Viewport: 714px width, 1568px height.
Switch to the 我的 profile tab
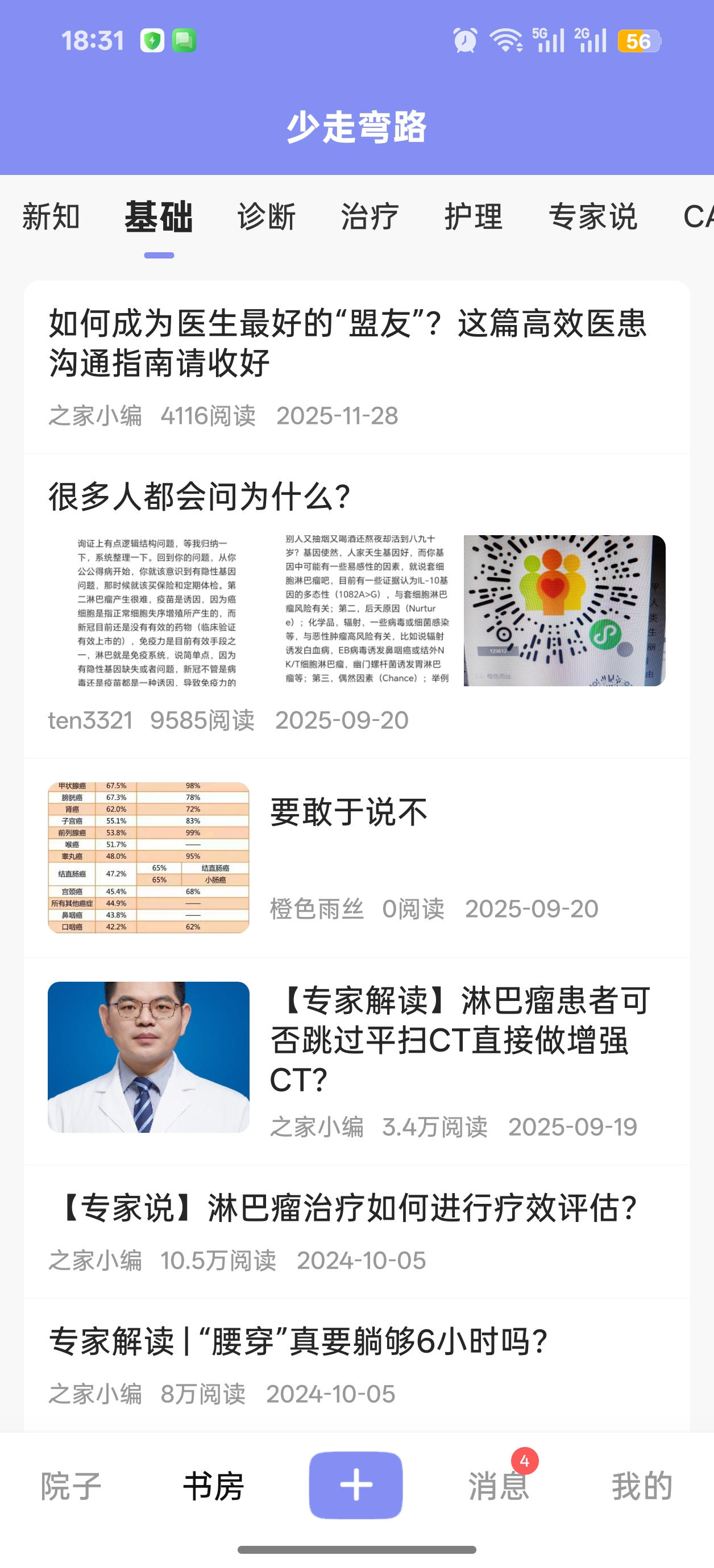point(641,1486)
